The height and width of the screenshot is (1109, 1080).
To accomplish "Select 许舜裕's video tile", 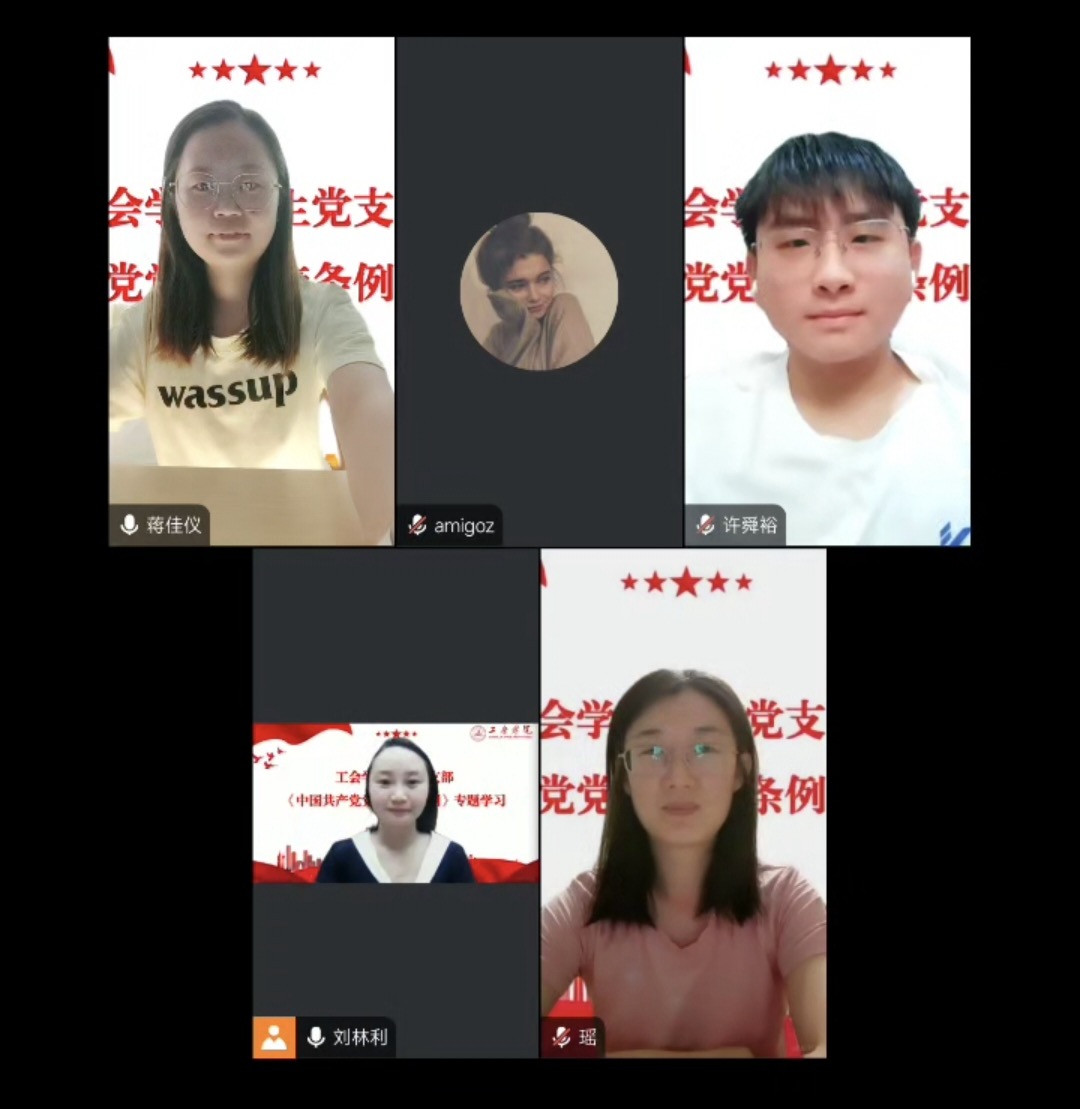I will [x=827, y=291].
